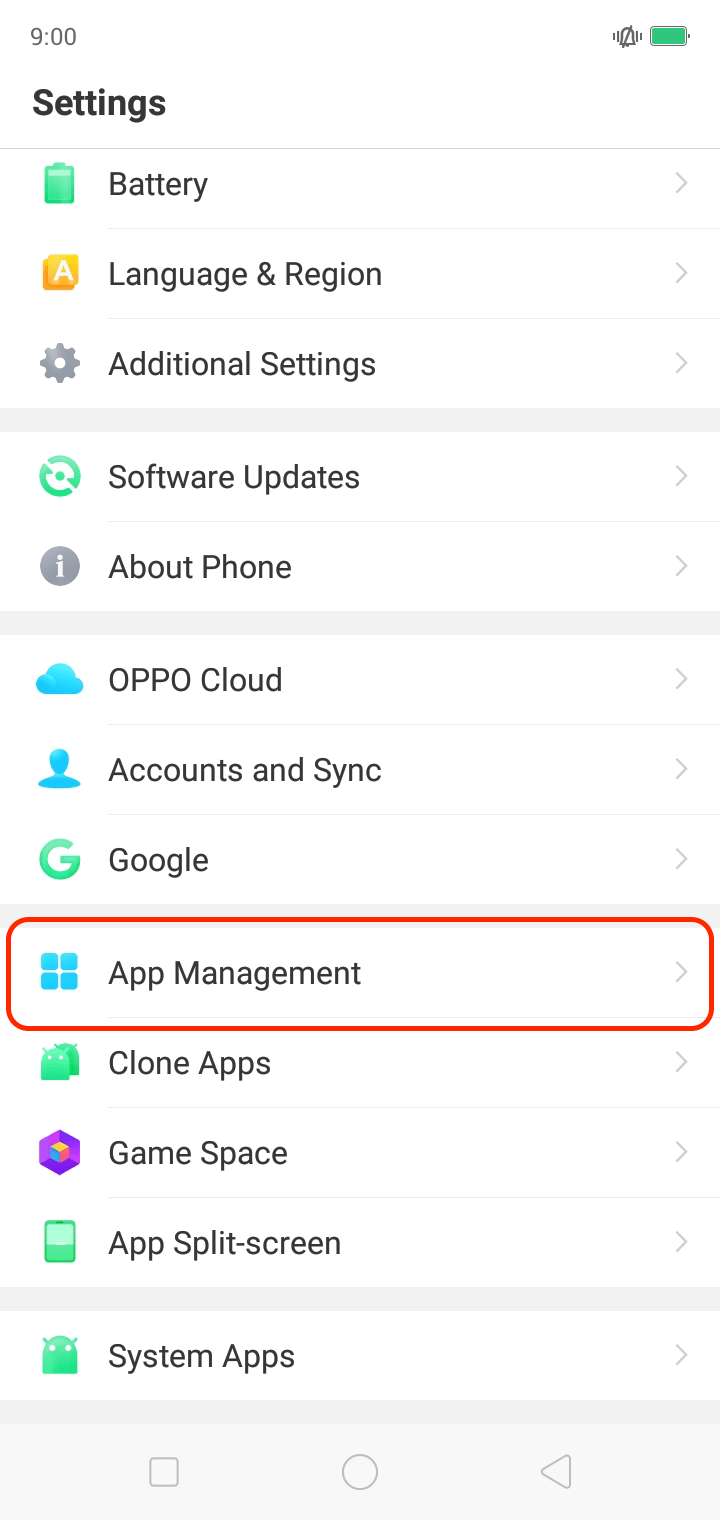
Task: Open App Split-screen settings
Action: [x=360, y=1243]
